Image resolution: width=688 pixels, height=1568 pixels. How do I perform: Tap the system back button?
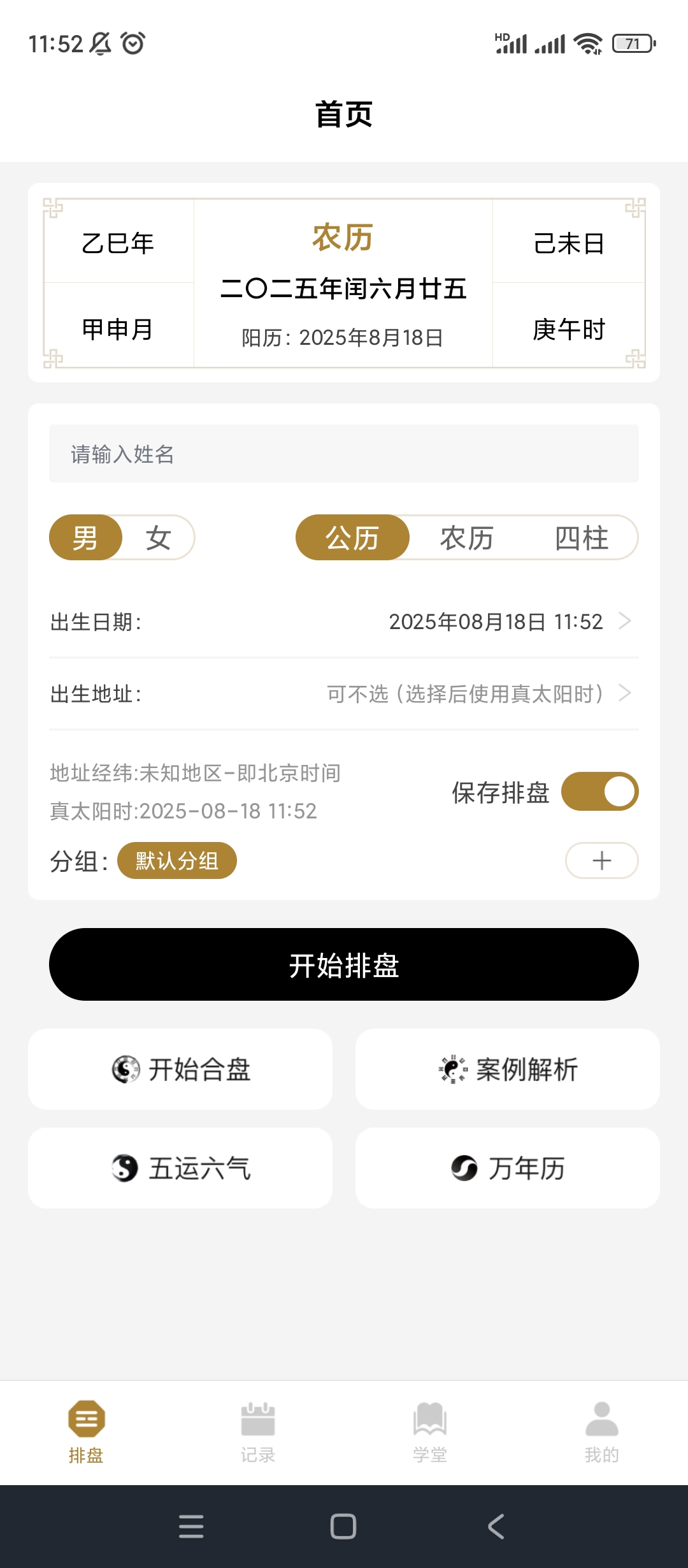click(x=496, y=1527)
